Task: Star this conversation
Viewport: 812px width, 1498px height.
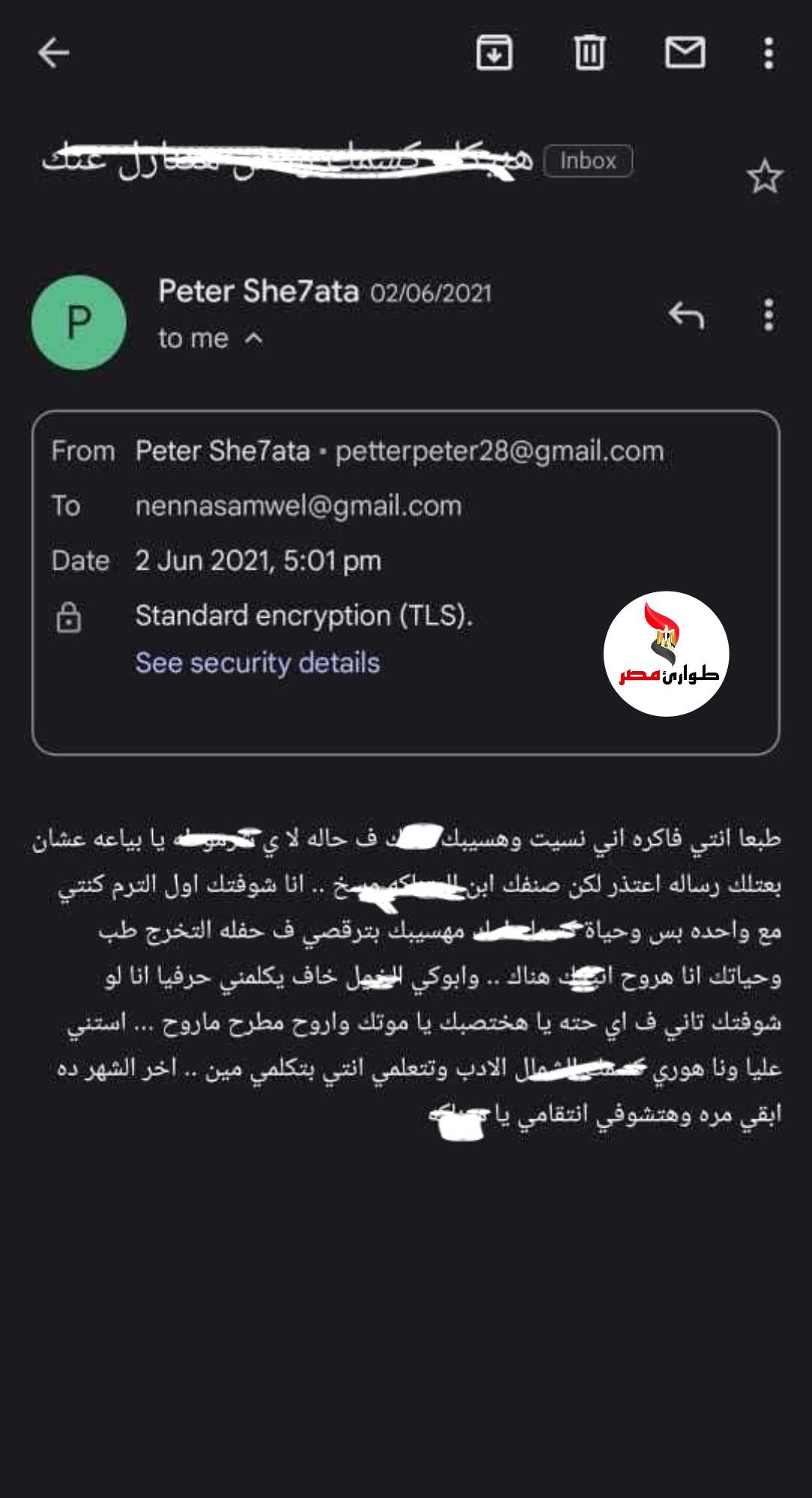Action: pos(764,177)
